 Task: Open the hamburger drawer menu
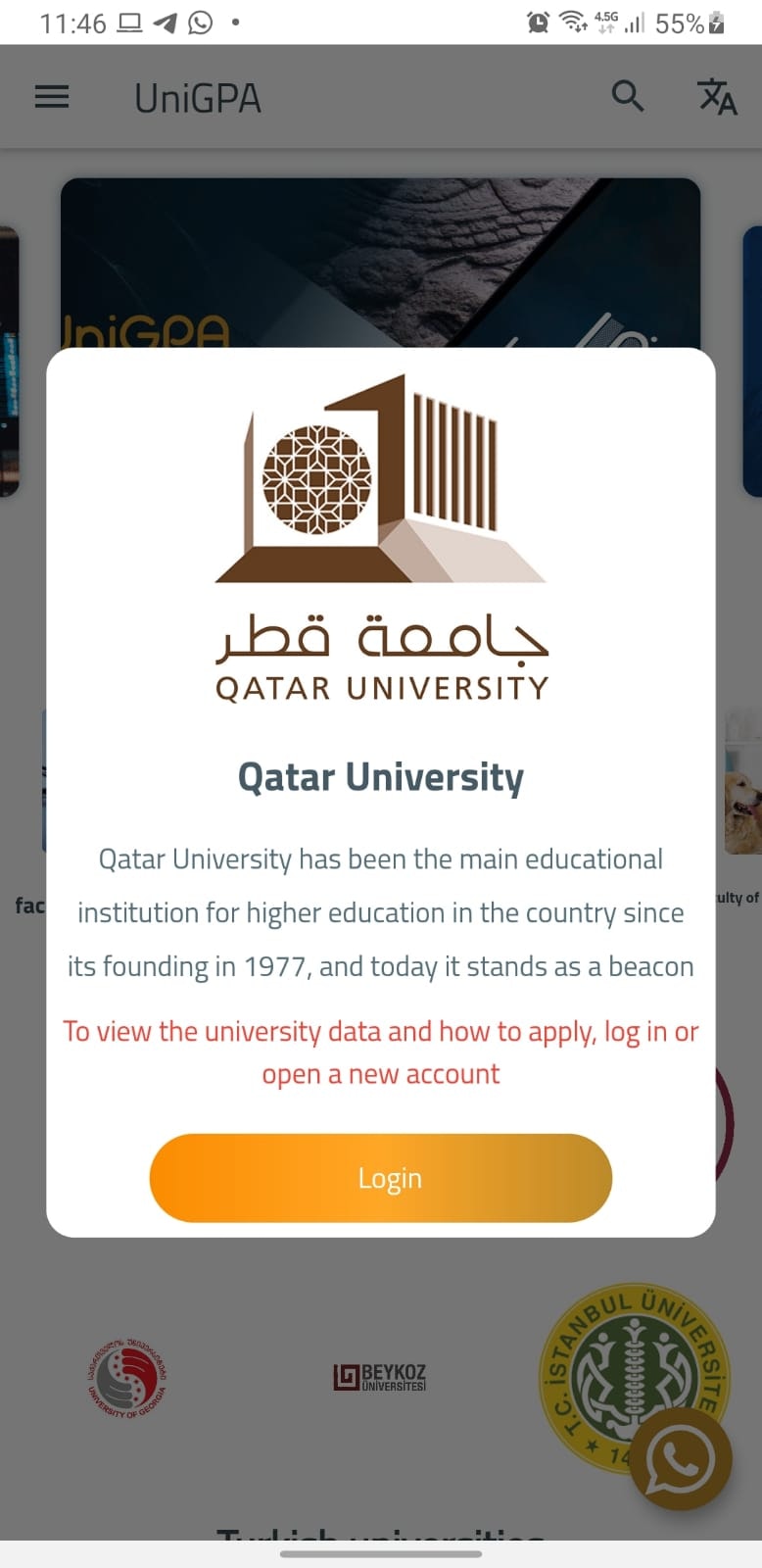tap(52, 97)
